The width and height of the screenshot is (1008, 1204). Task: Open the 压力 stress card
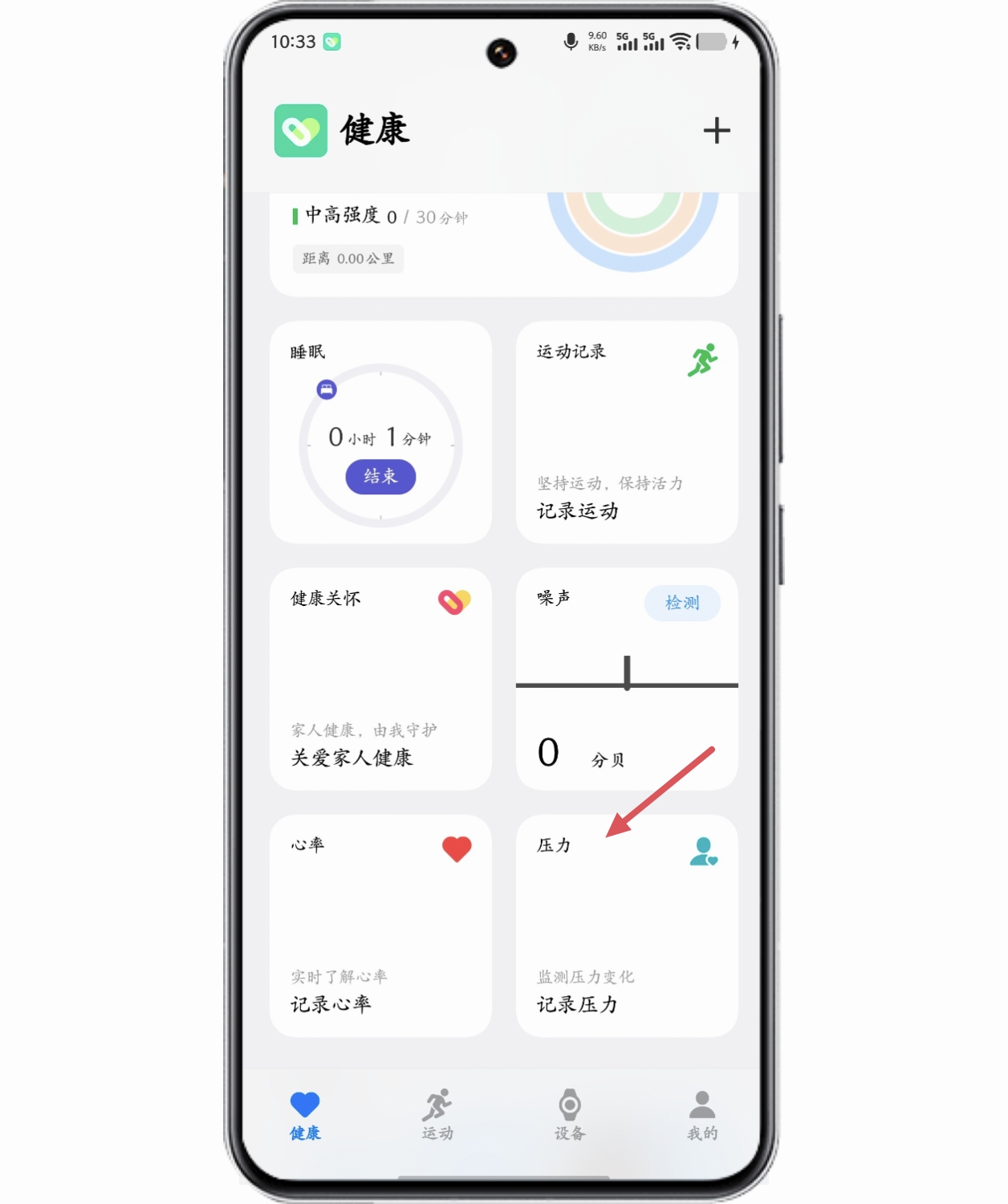pyautogui.click(x=627, y=925)
